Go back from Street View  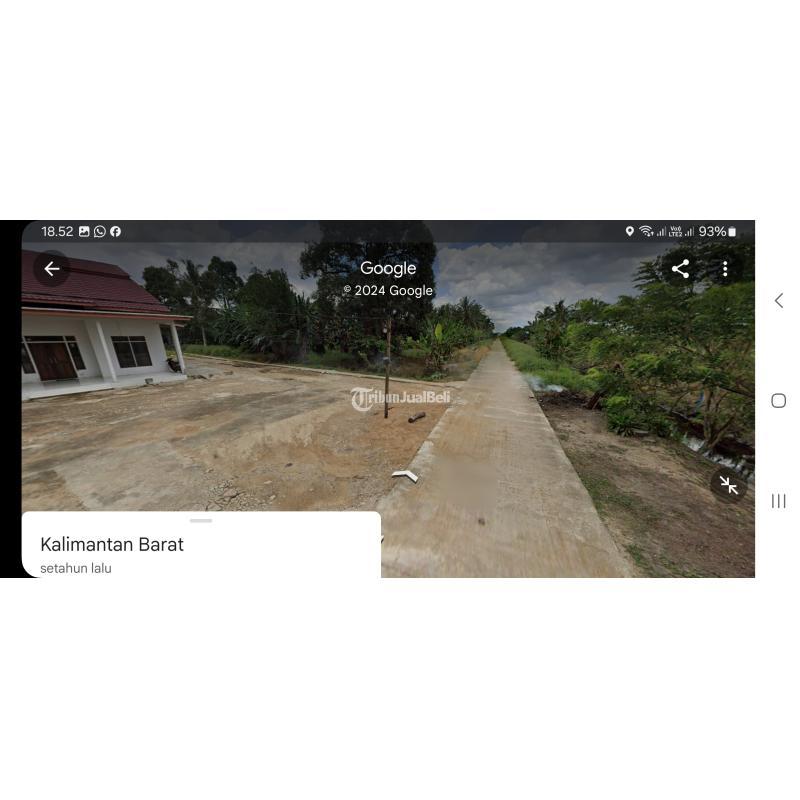(52, 269)
